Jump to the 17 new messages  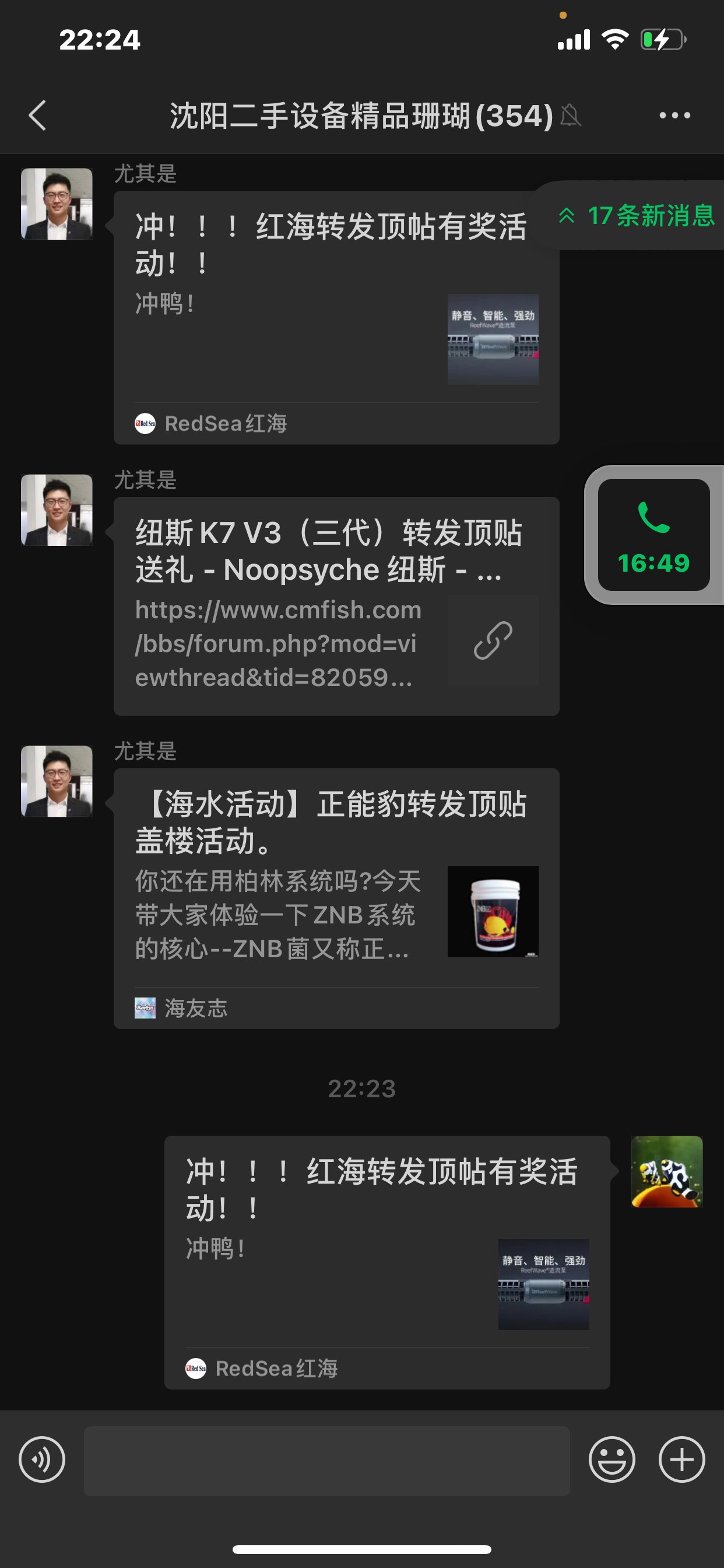(x=636, y=215)
